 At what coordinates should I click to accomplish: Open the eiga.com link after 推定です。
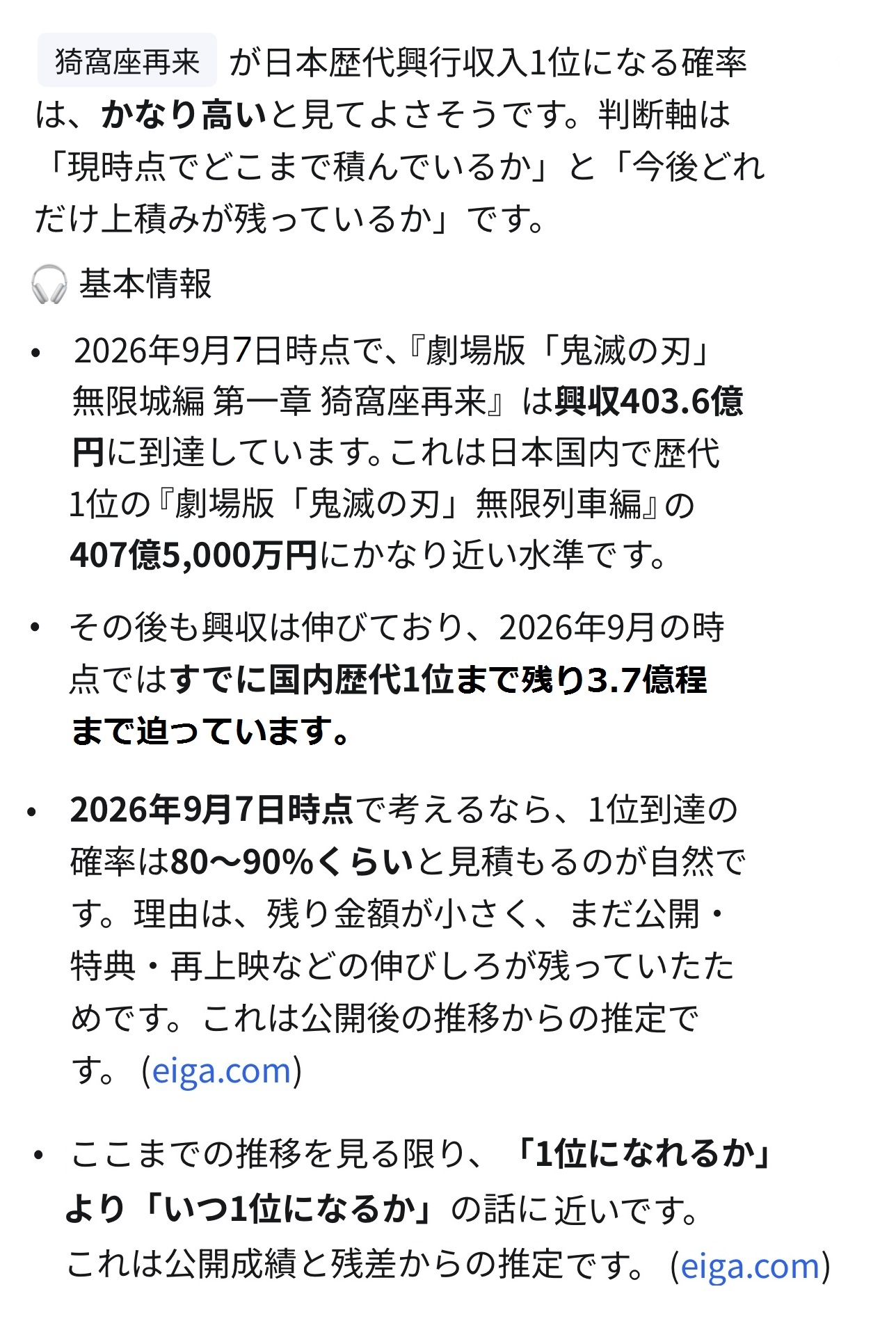(221, 1071)
